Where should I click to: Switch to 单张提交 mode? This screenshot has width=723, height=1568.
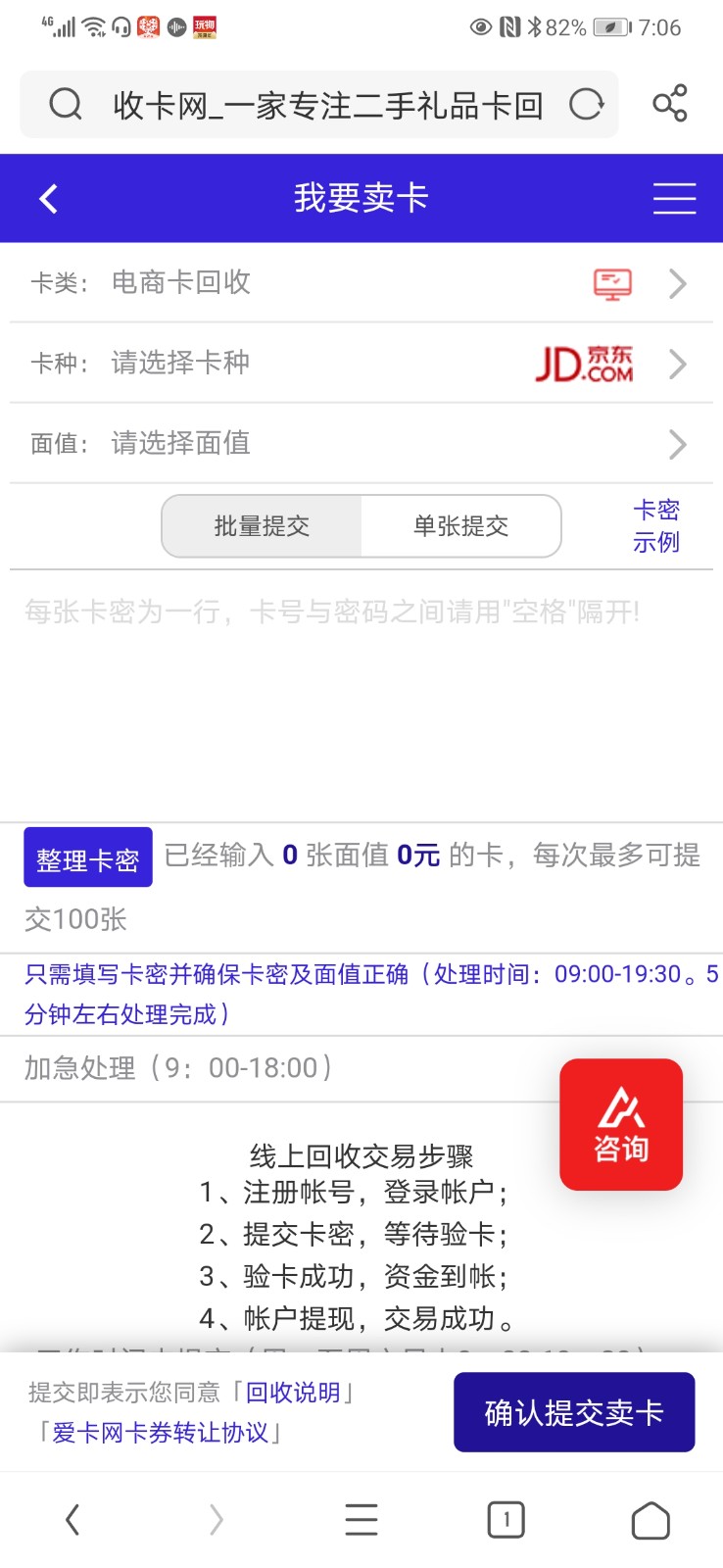(x=461, y=526)
